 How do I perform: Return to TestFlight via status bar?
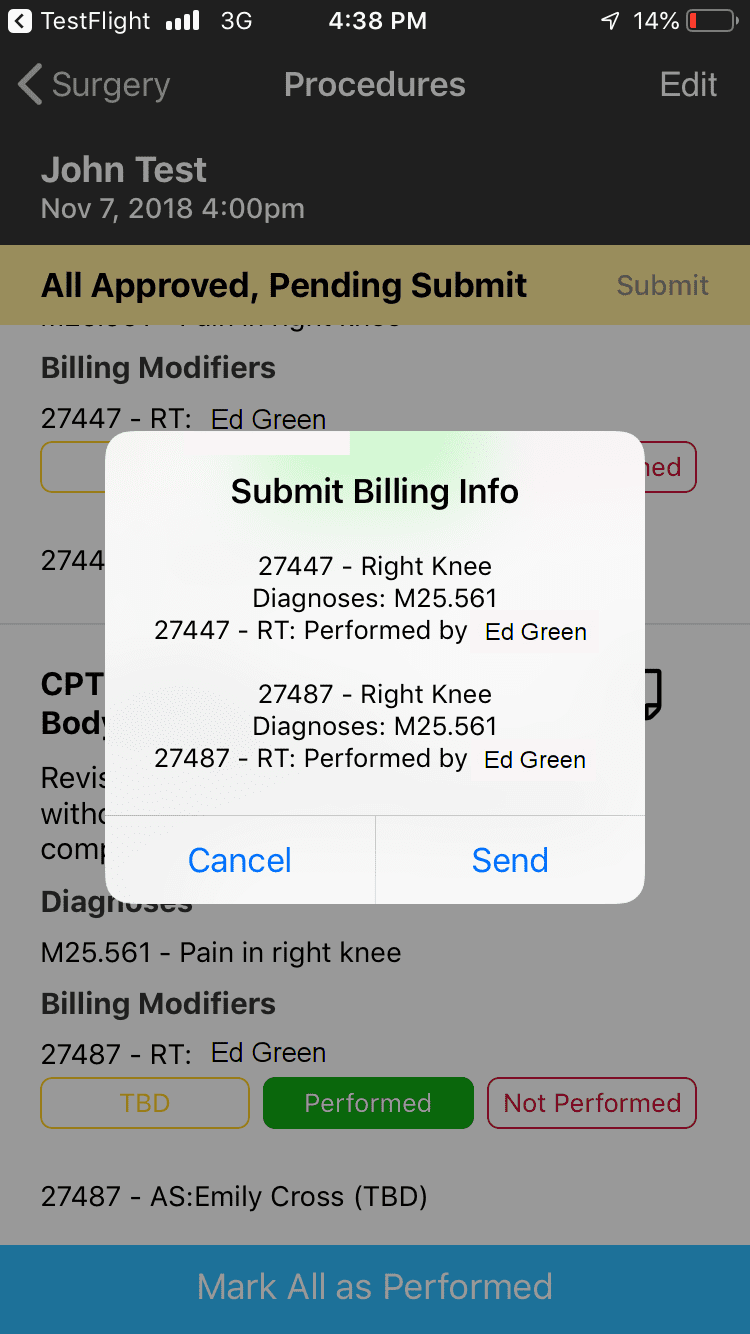80,21
